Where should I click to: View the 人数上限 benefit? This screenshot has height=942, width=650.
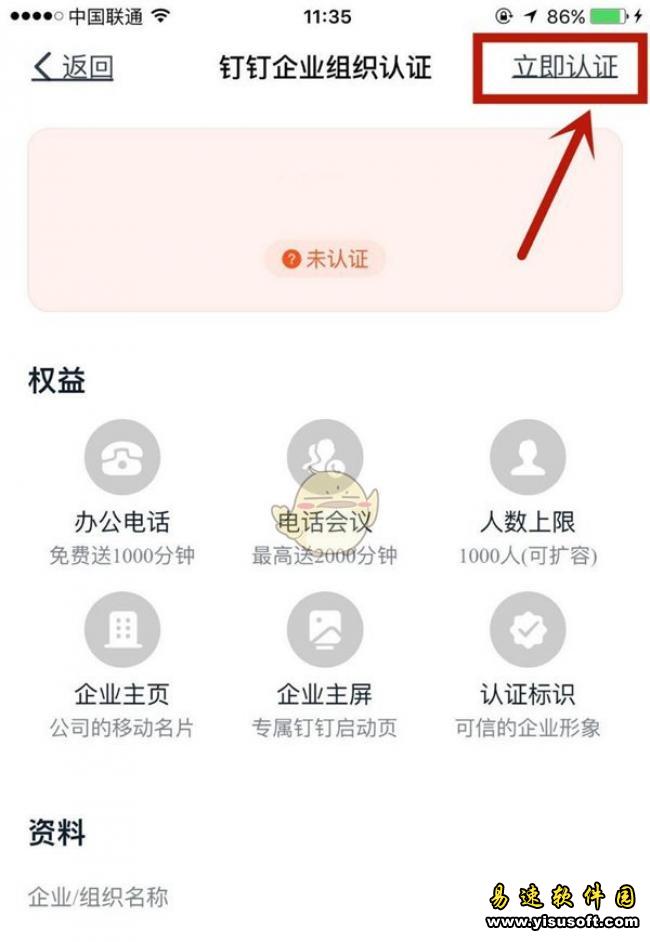[527, 459]
